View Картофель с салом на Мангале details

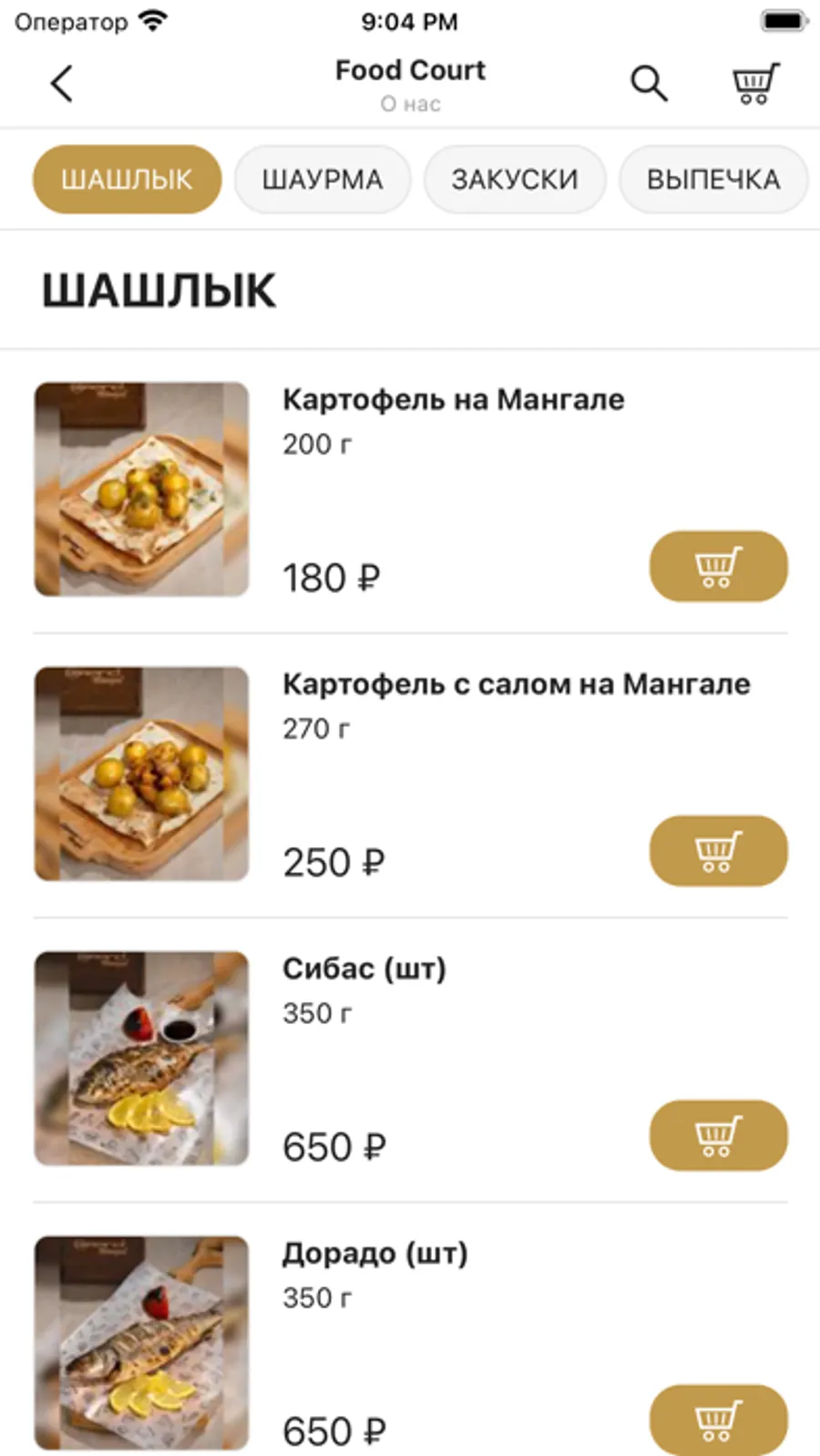point(516,684)
